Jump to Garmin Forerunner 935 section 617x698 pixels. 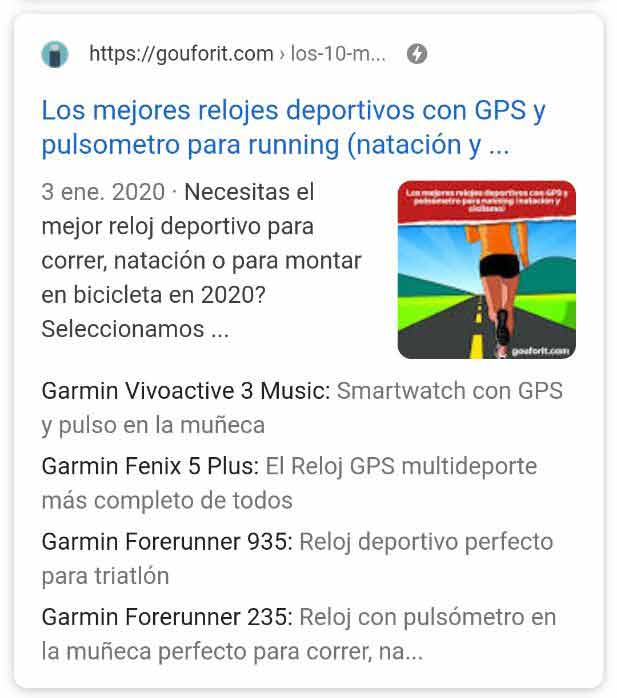tap(167, 542)
